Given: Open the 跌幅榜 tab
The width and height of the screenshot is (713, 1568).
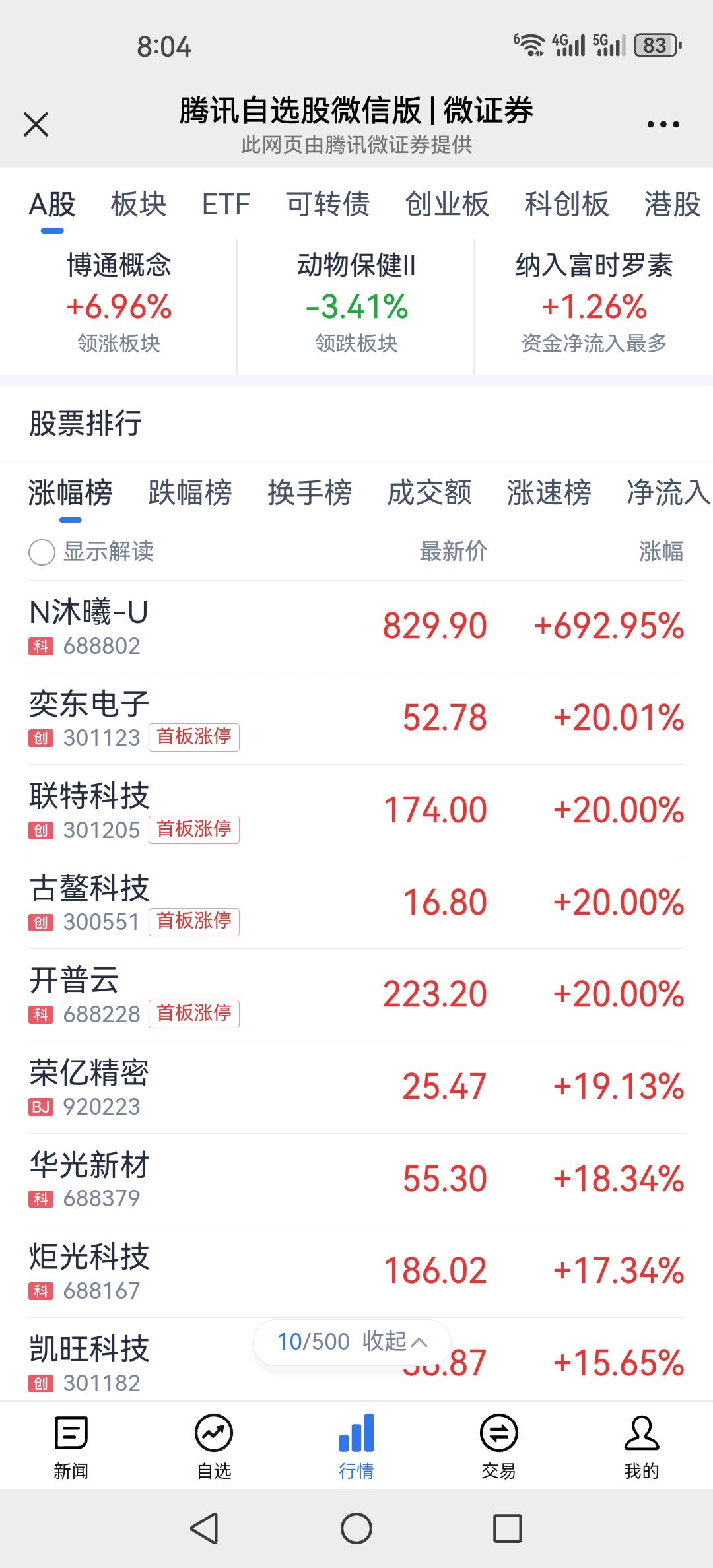Looking at the screenshot, I should (x=190, y=494).
